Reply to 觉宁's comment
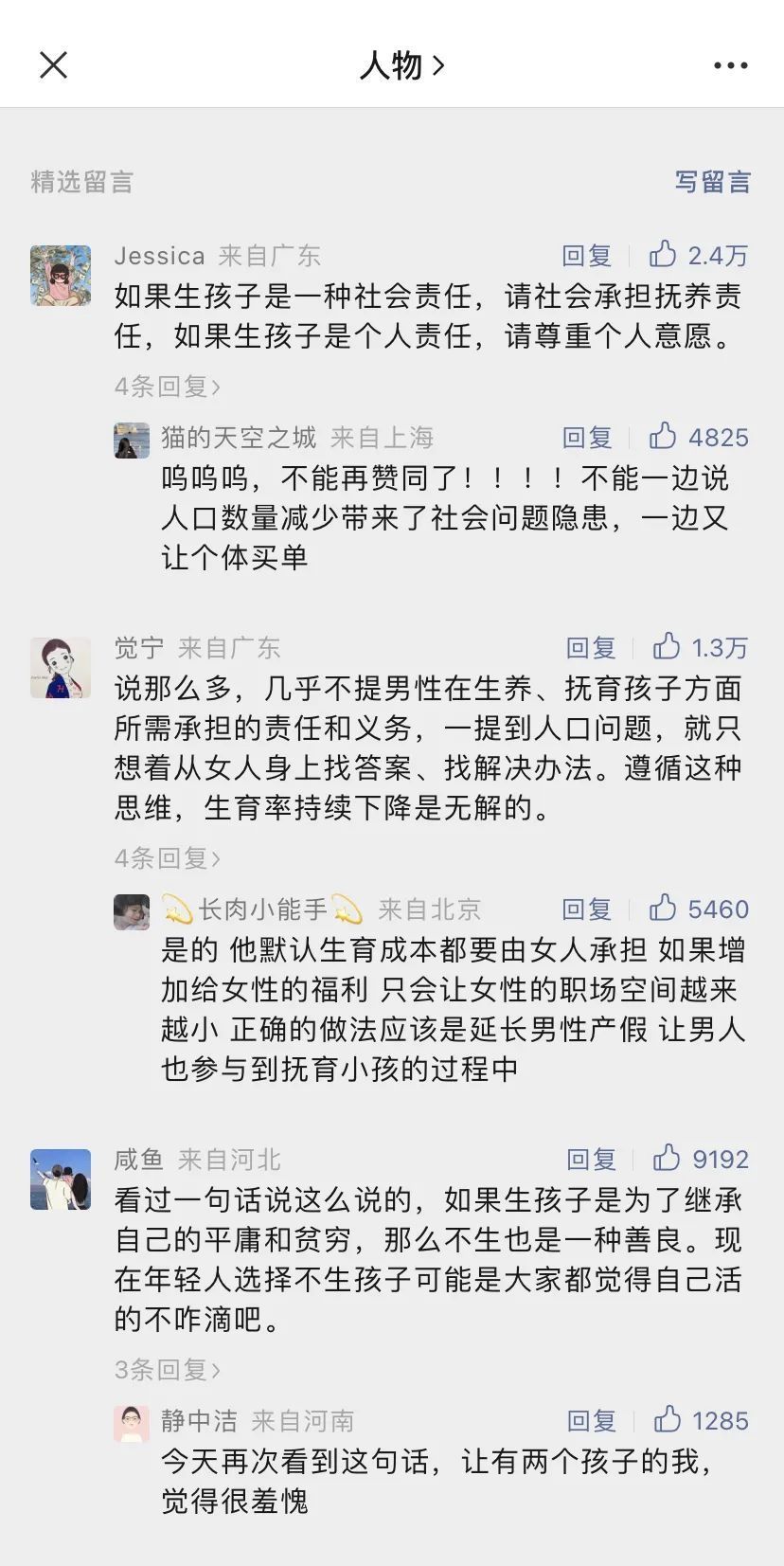The image size is (784, 1566). pyautogui.click(x=591, y=648)
